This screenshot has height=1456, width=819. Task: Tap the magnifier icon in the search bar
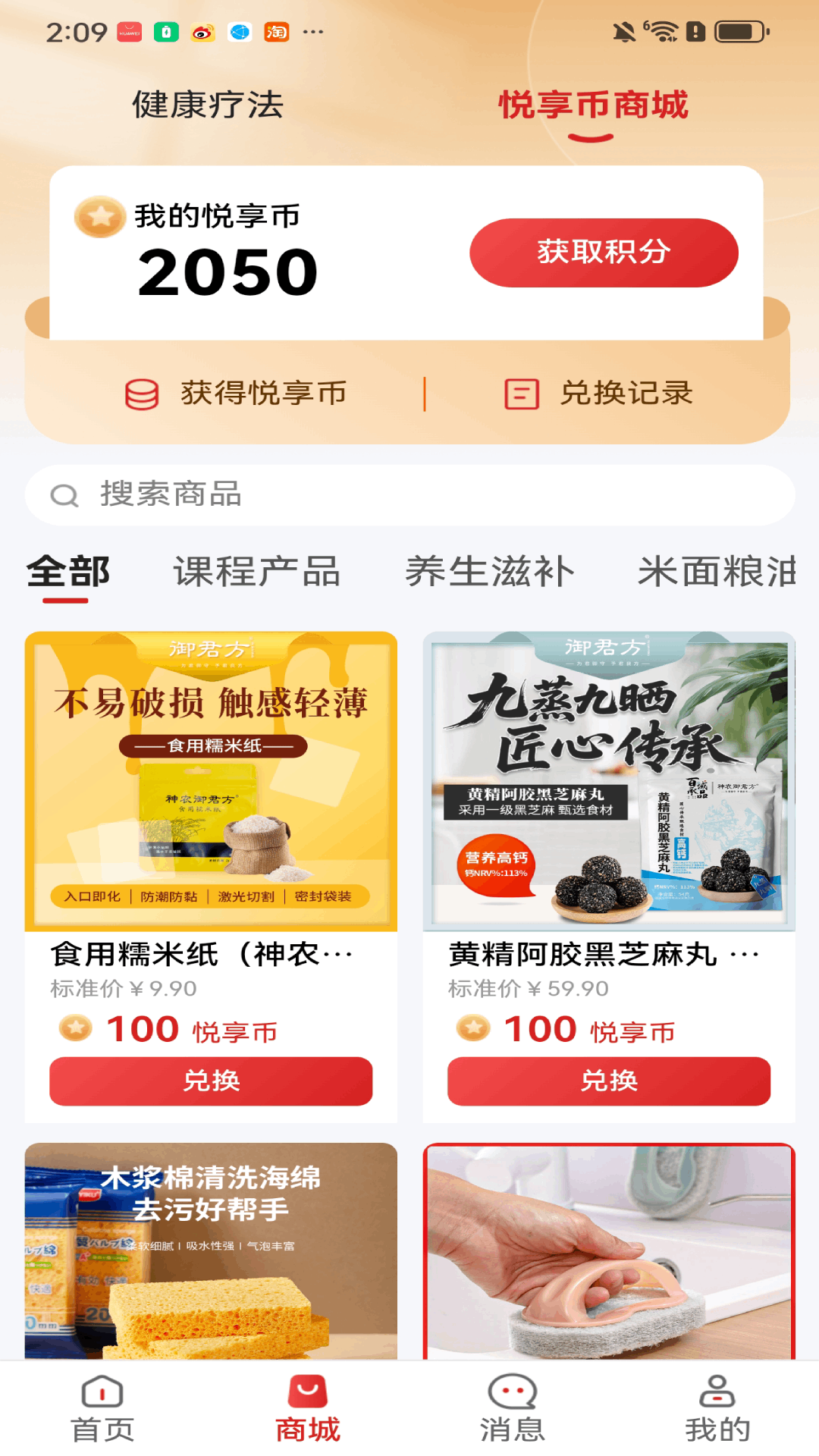pyautogui.click(x=64, y=494)
